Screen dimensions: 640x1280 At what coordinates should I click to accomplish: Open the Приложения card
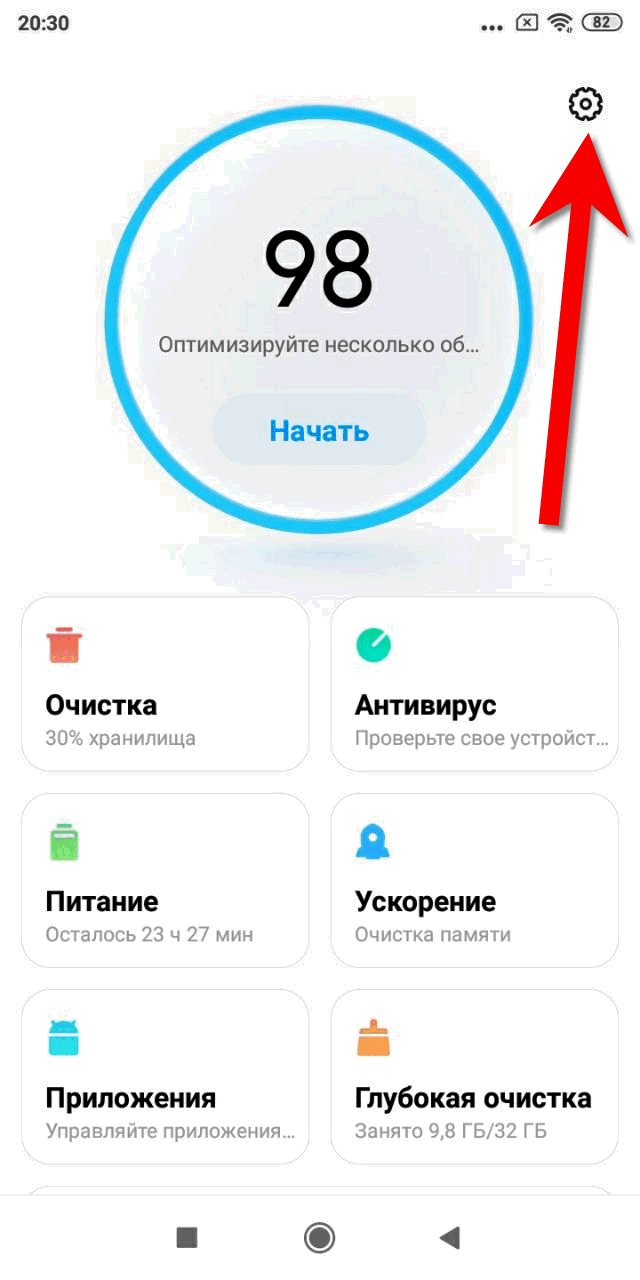[x=165, y=1076]
